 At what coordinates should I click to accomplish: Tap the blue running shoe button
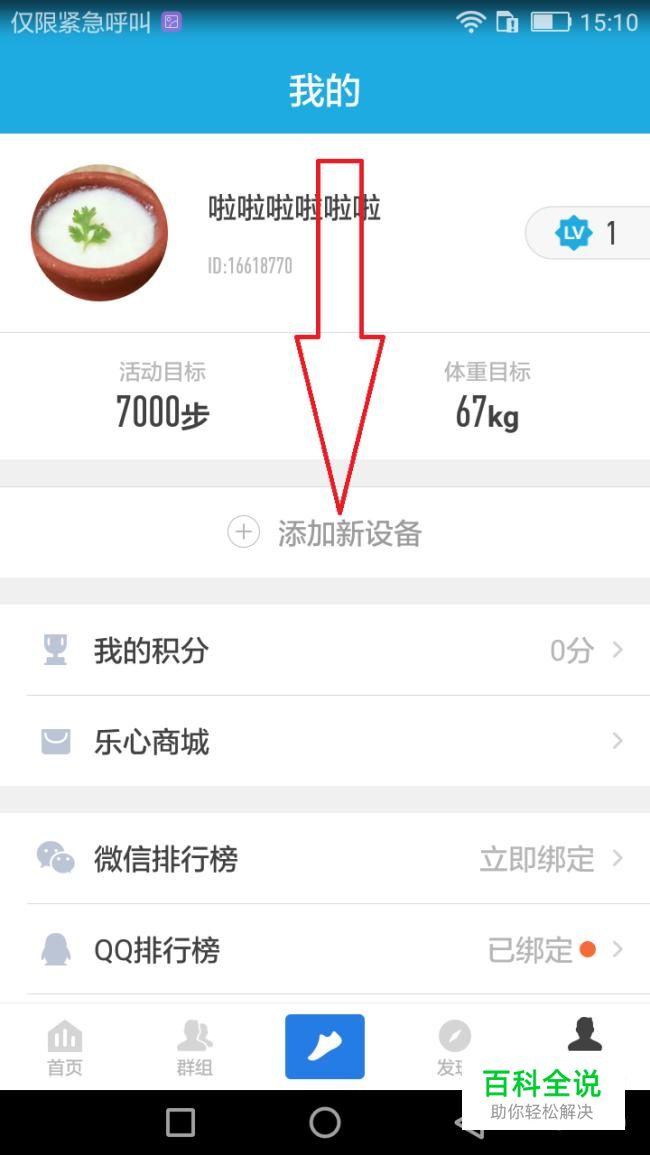coord(325,1046)
